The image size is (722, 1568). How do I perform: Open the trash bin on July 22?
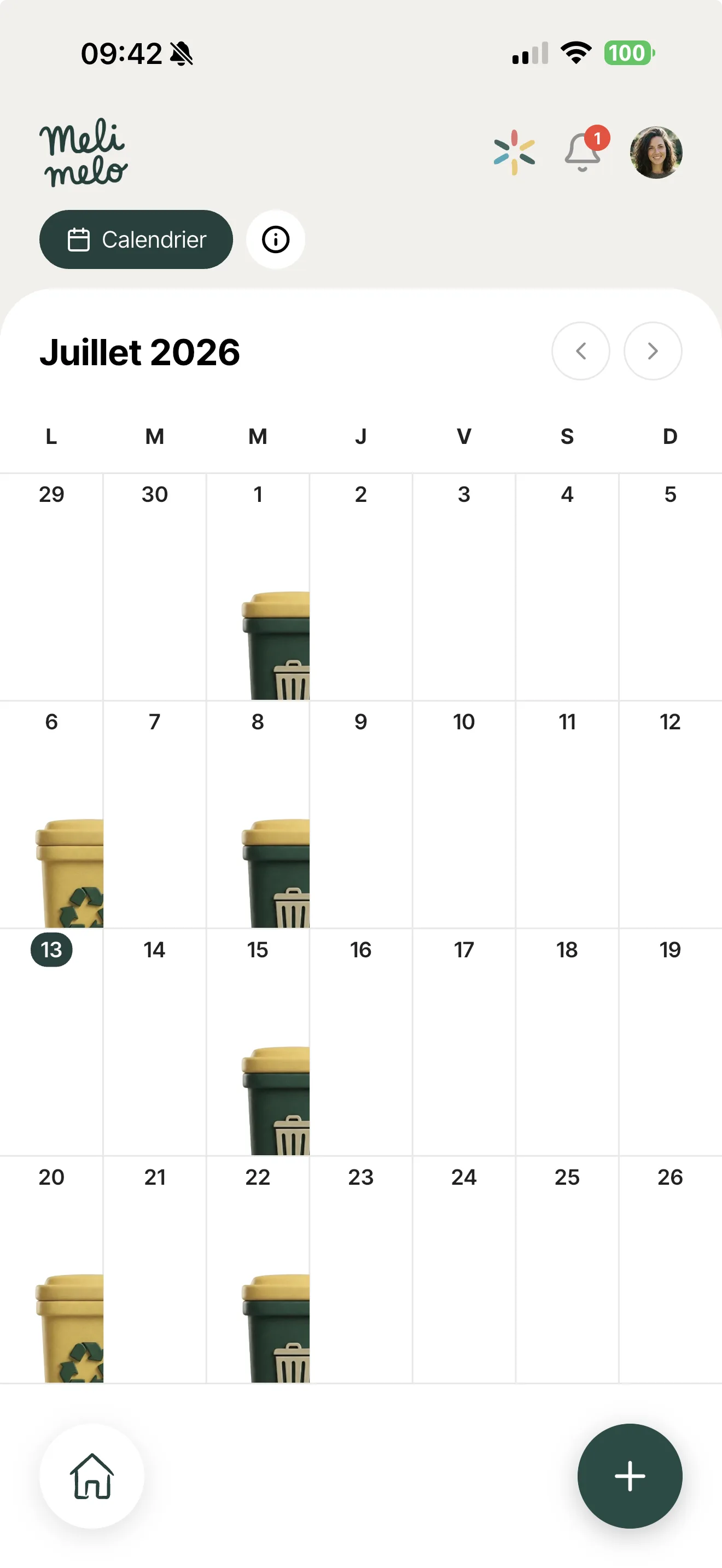point(276,1328)
